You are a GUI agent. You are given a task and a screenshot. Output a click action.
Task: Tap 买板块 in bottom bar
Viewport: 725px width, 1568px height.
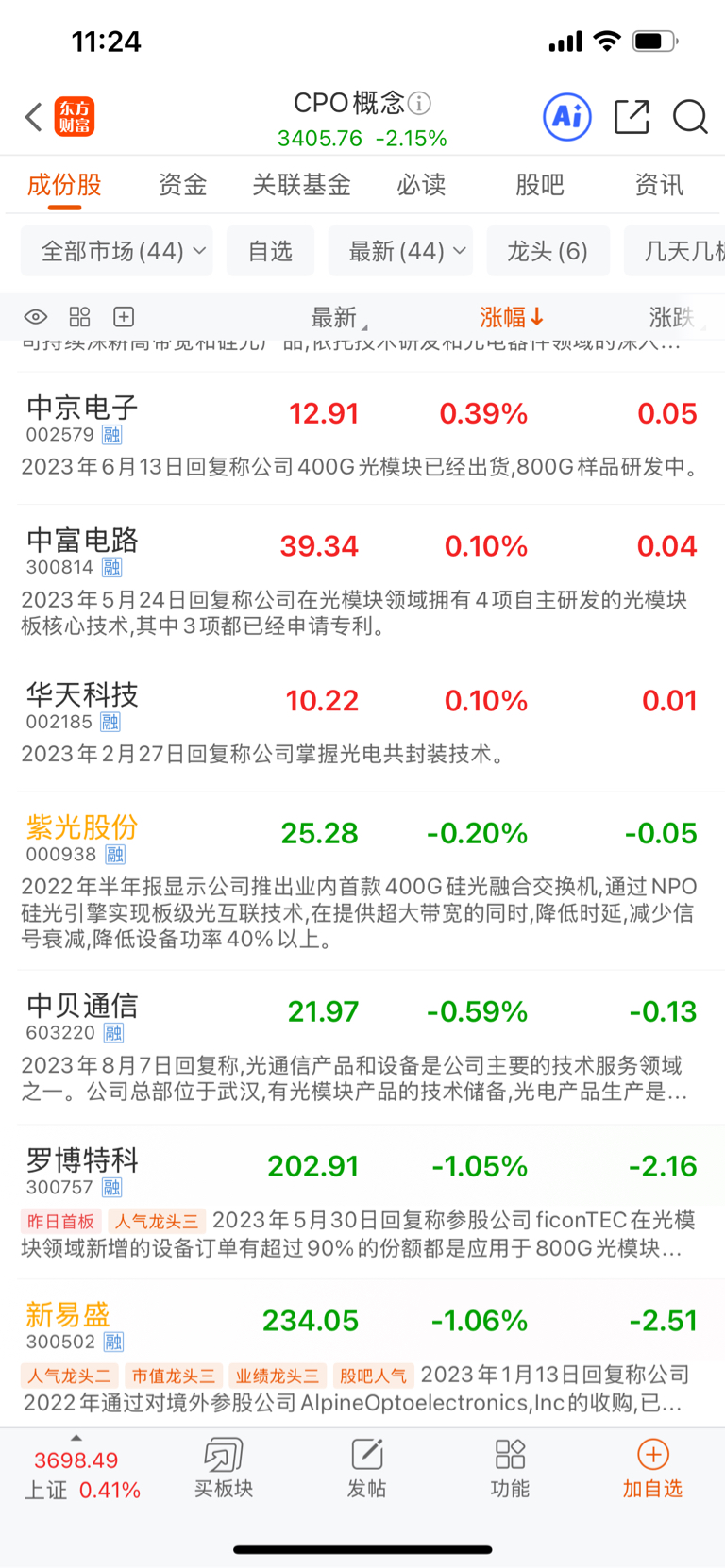(x=224, y=1467)
